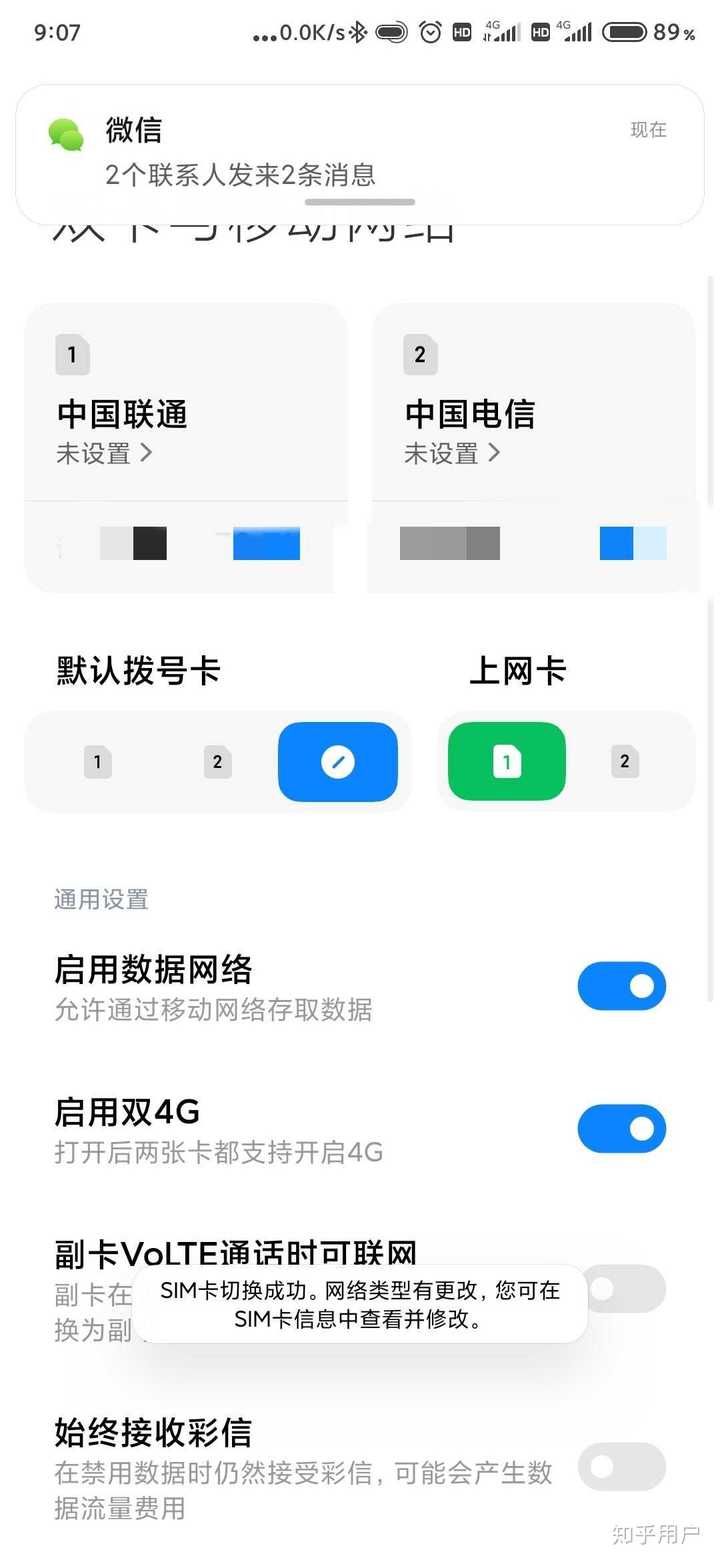Disable the 启用双4G switch
Viewport: 720px width, 1560px height.
pos(622,1128)
